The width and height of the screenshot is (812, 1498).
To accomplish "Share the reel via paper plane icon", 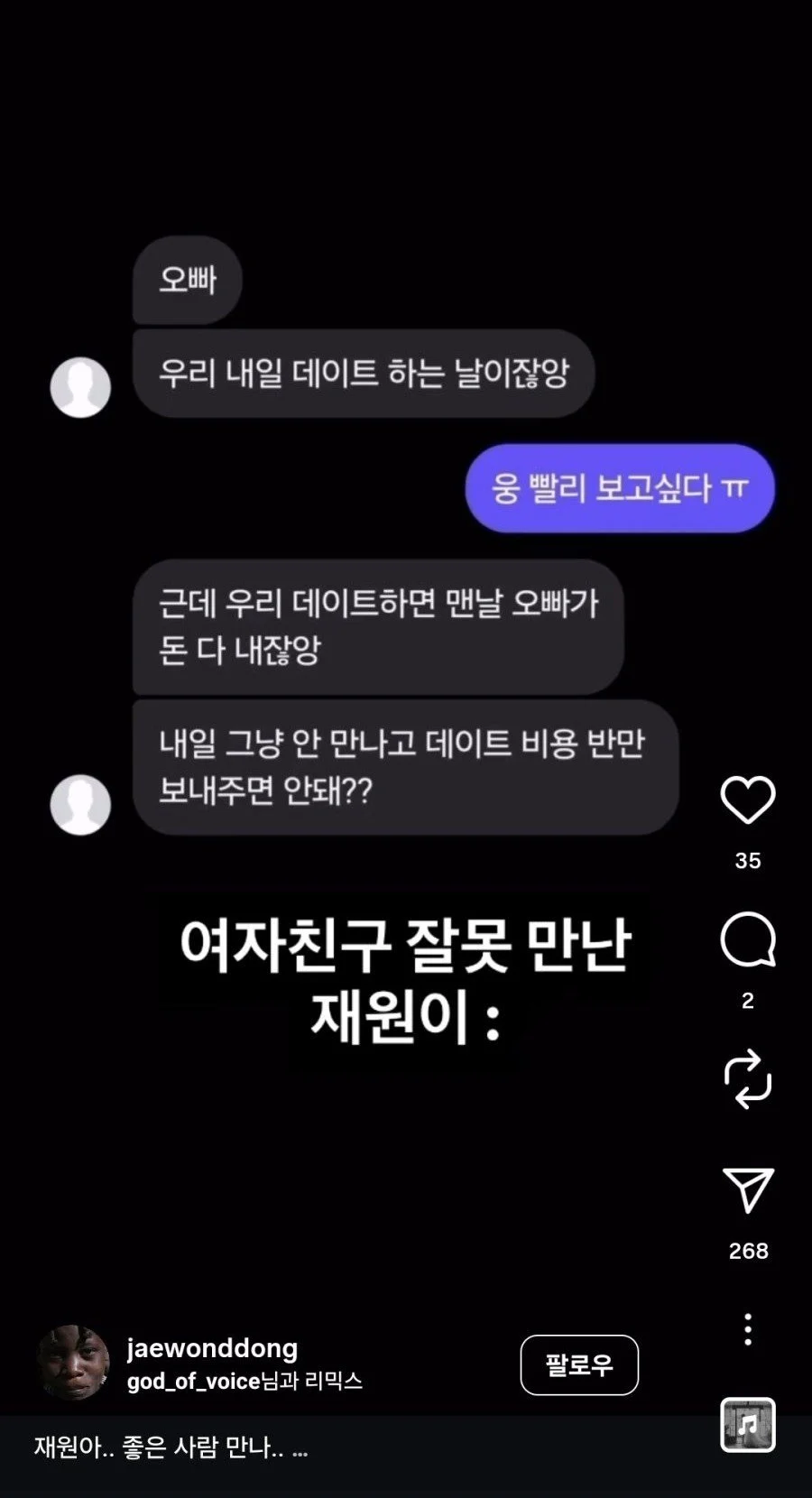I will [747, 1190].
